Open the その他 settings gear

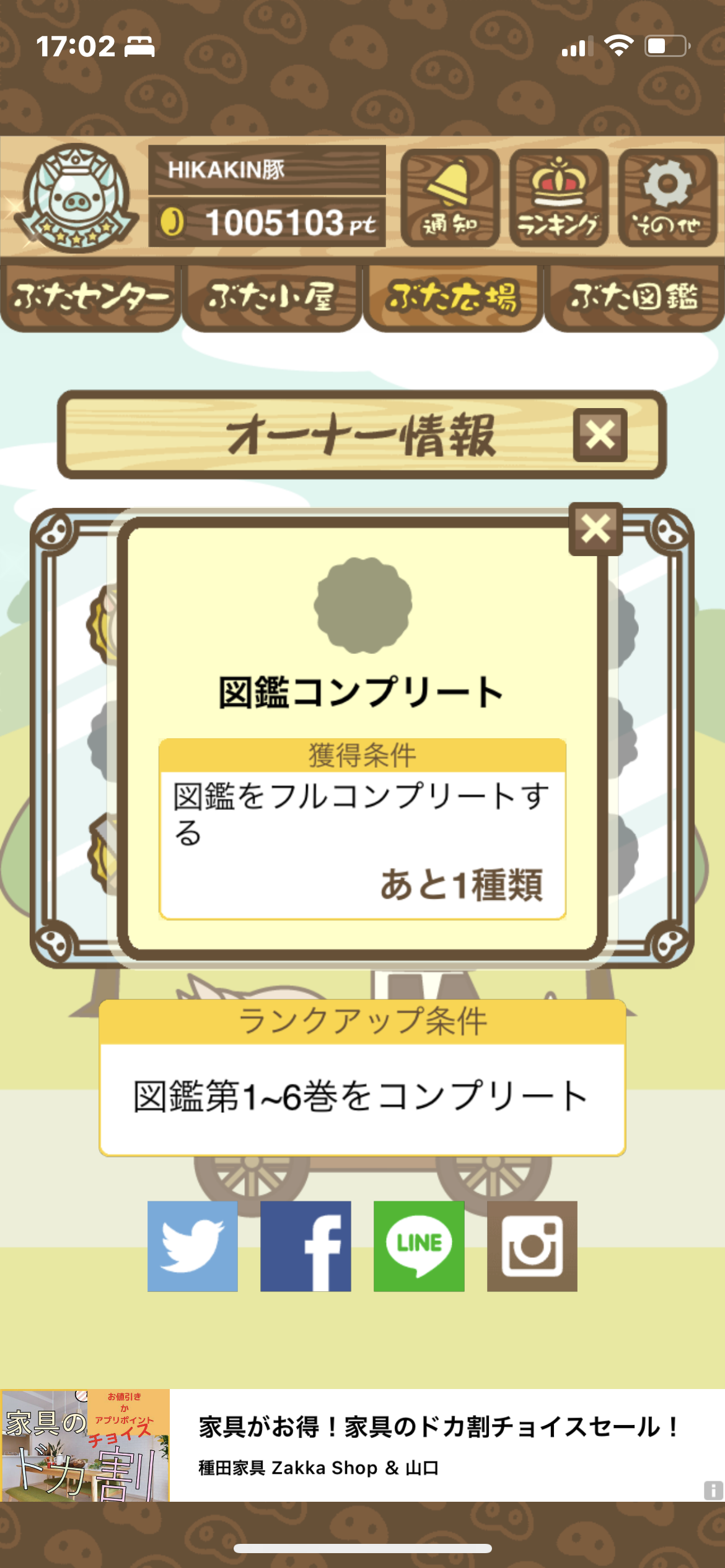(x=667, y=198)
